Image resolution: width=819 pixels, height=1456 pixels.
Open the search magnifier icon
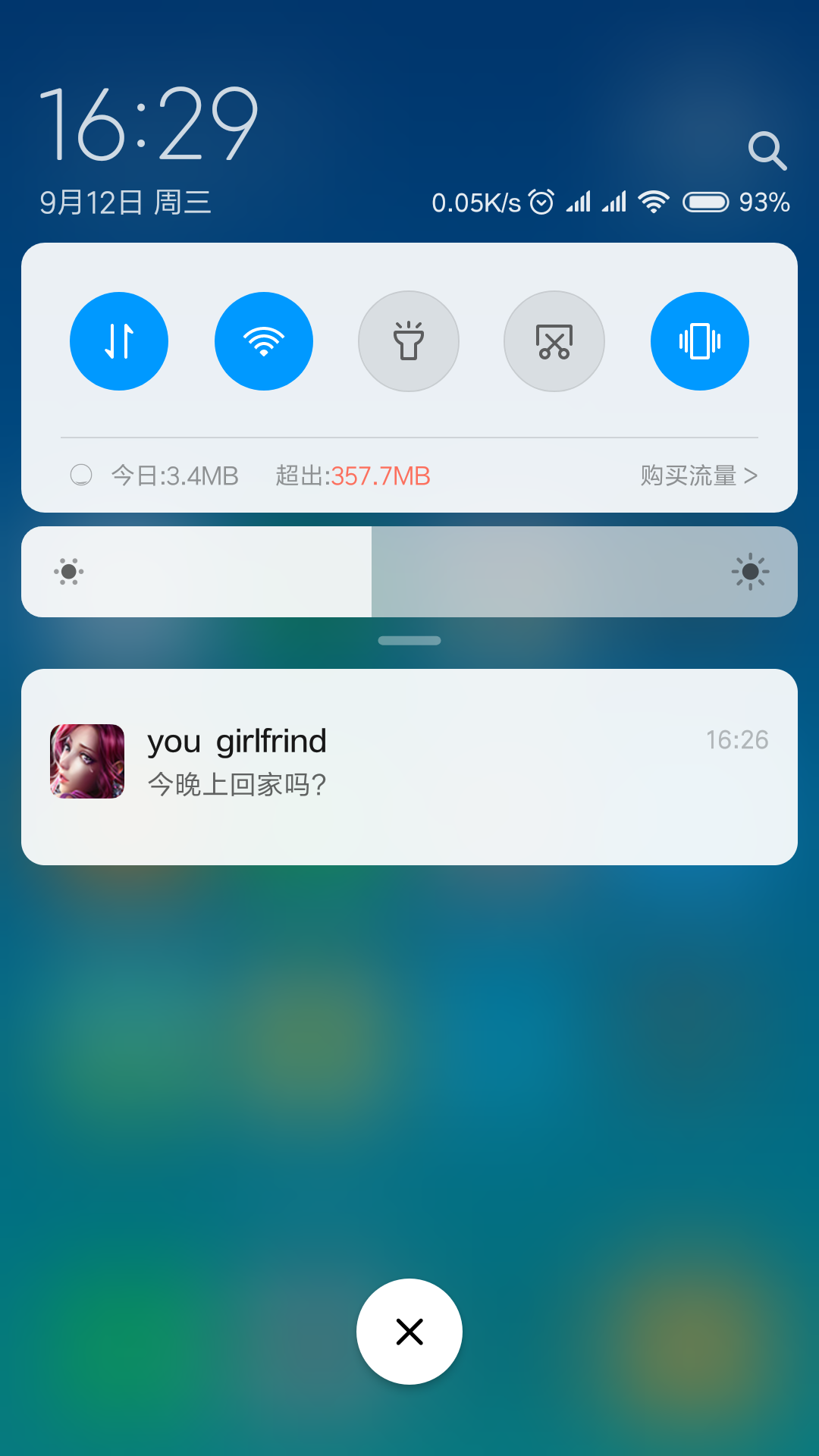767,151
